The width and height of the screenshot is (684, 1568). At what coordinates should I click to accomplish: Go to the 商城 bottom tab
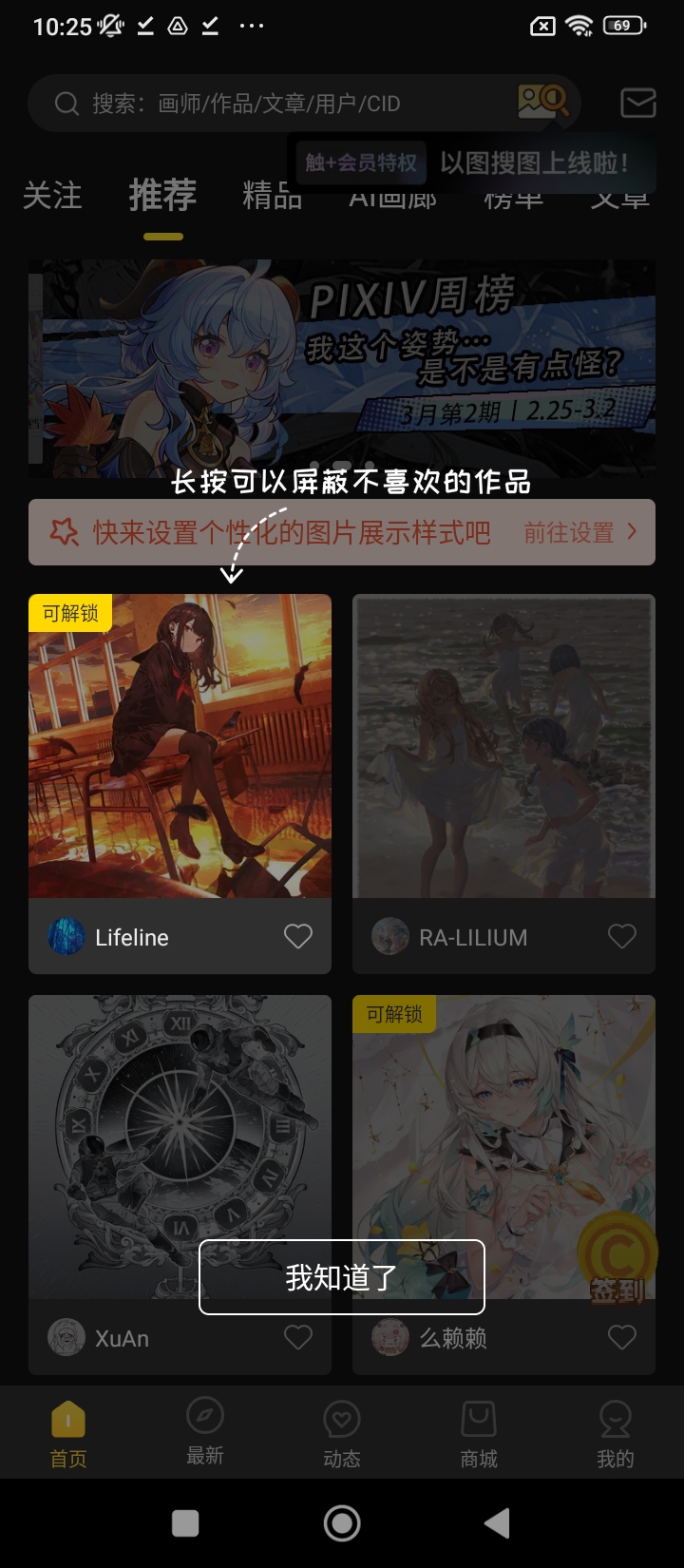[x=479, y=1433]
